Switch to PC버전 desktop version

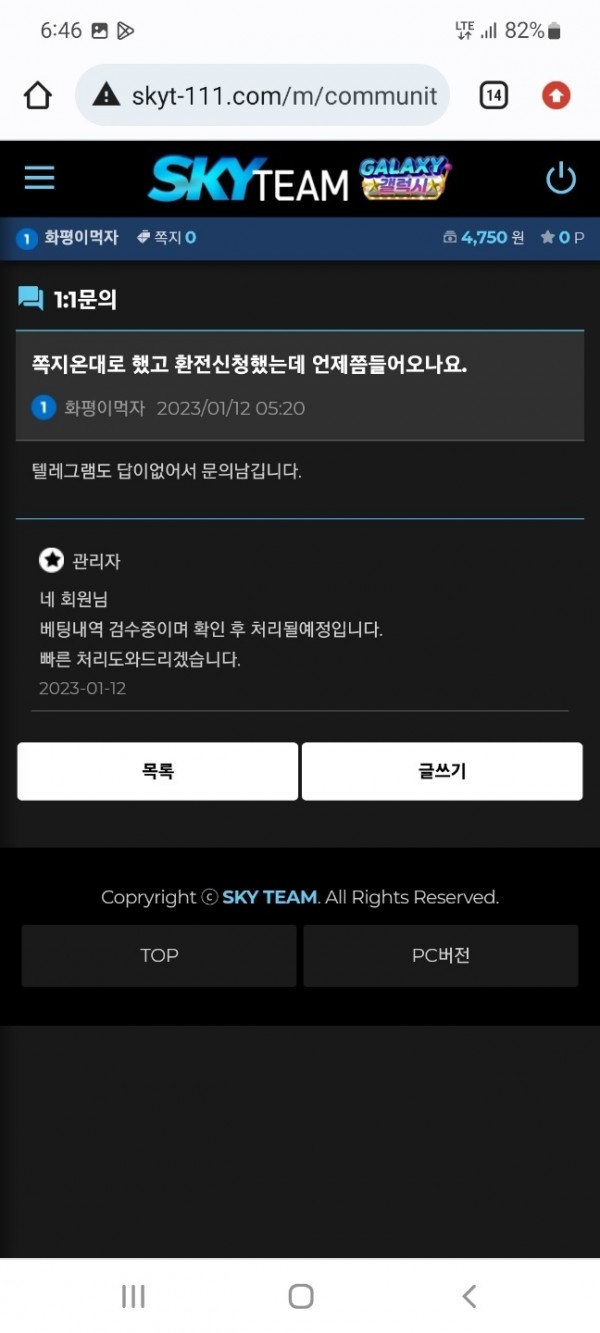(441, 955)
